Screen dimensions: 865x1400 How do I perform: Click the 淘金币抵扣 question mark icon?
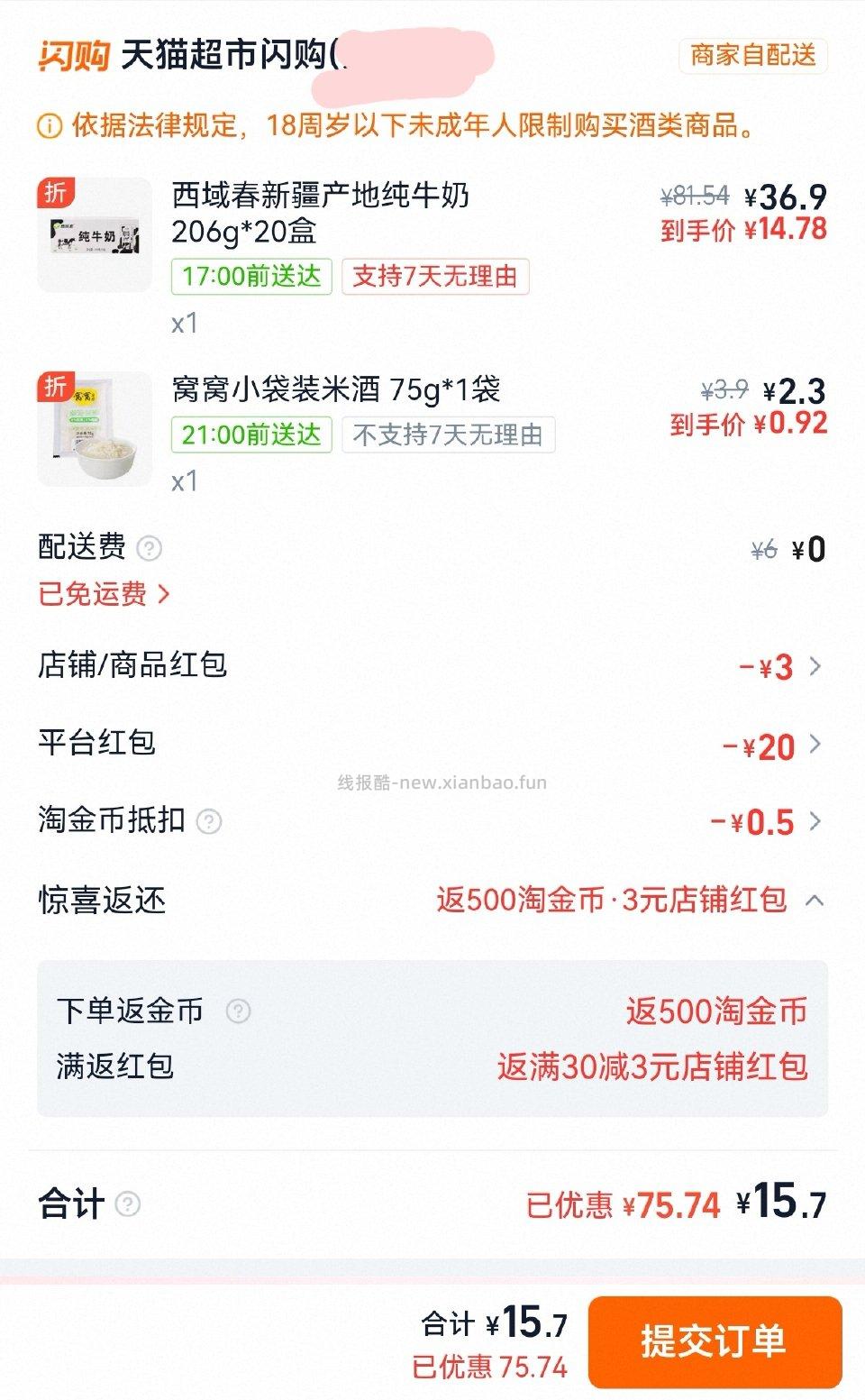click(211, 822)
